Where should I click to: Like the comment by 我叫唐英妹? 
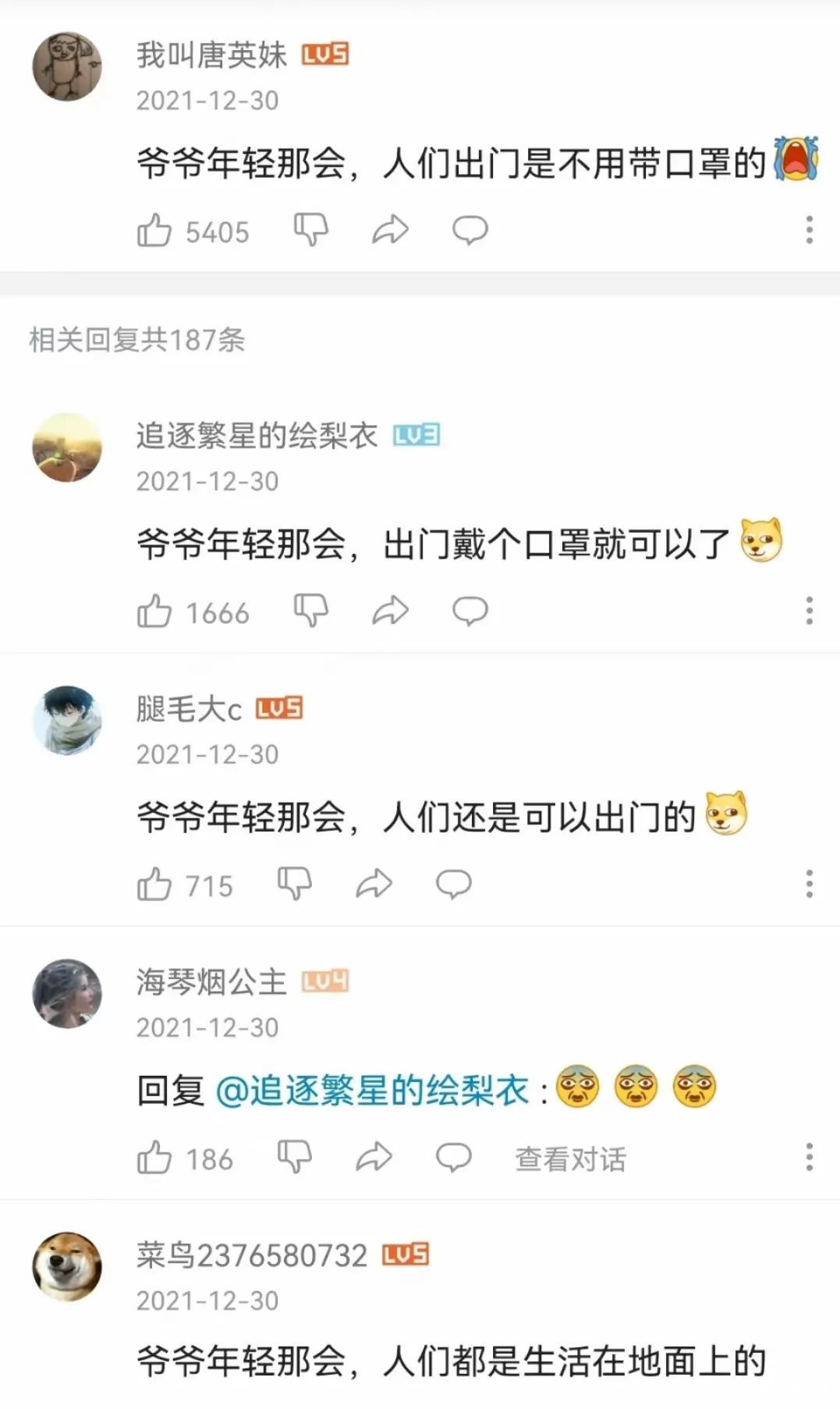point(154,230)
